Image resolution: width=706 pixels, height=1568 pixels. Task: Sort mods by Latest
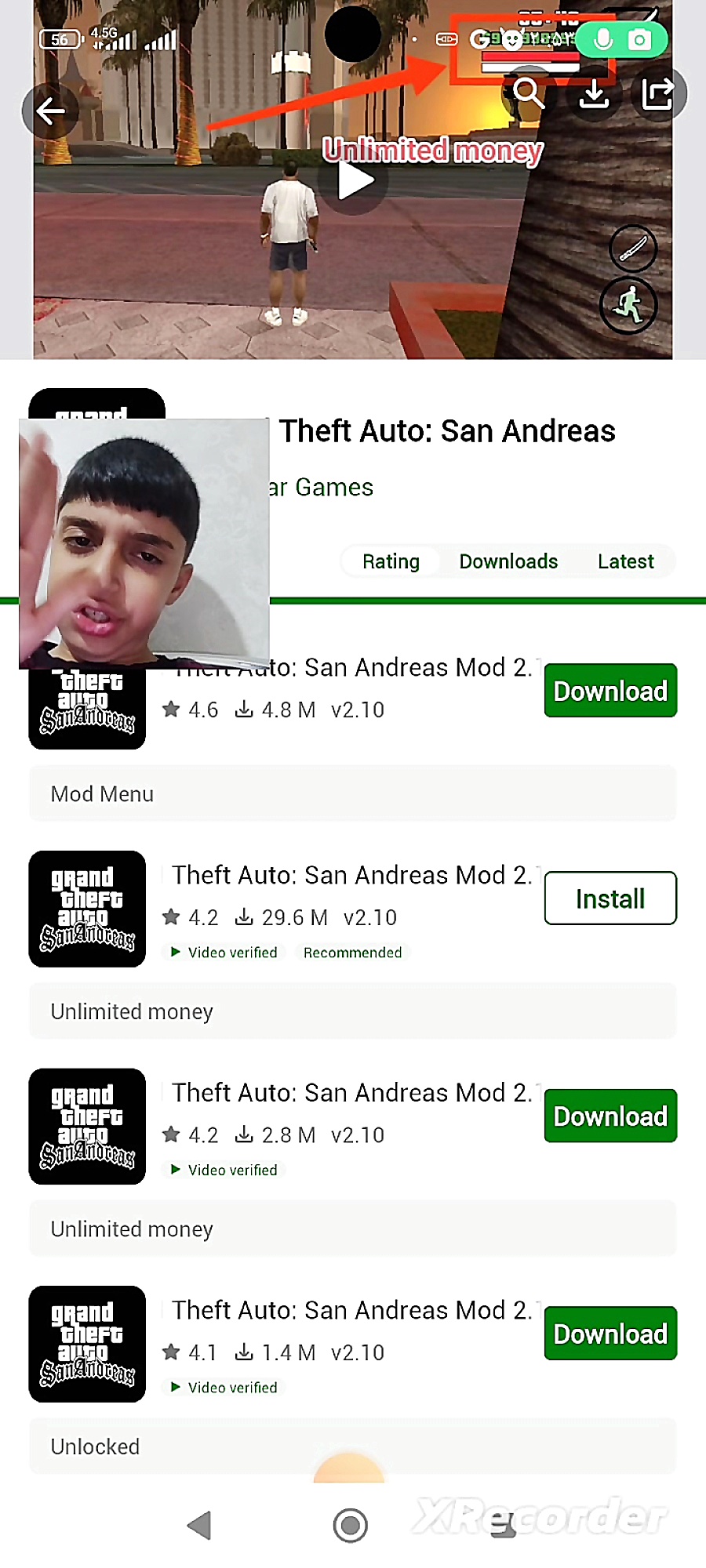tap(625, 561)
